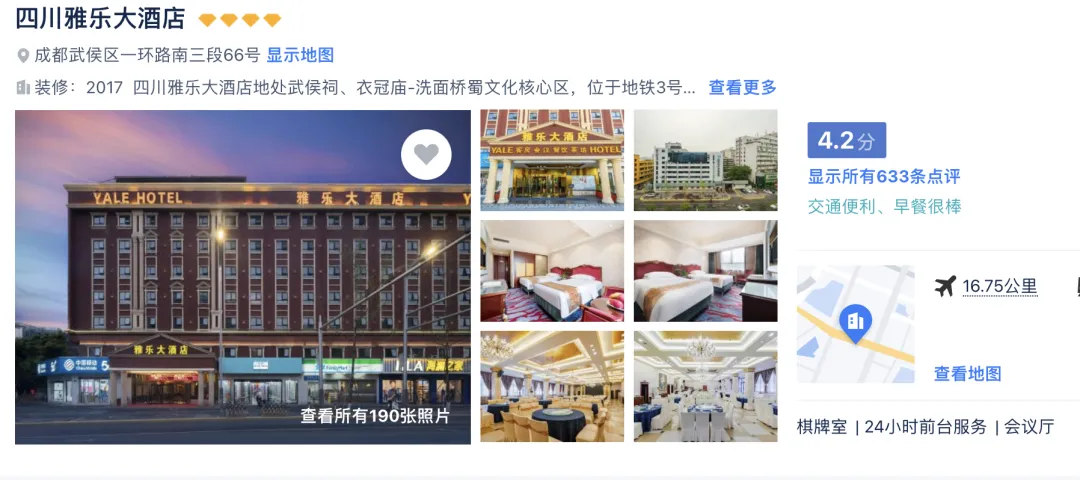The width and height of the screenshot is (1080, 480).
Task: Tap the heart icon to favorite the hotel
Action: [426, 154]
